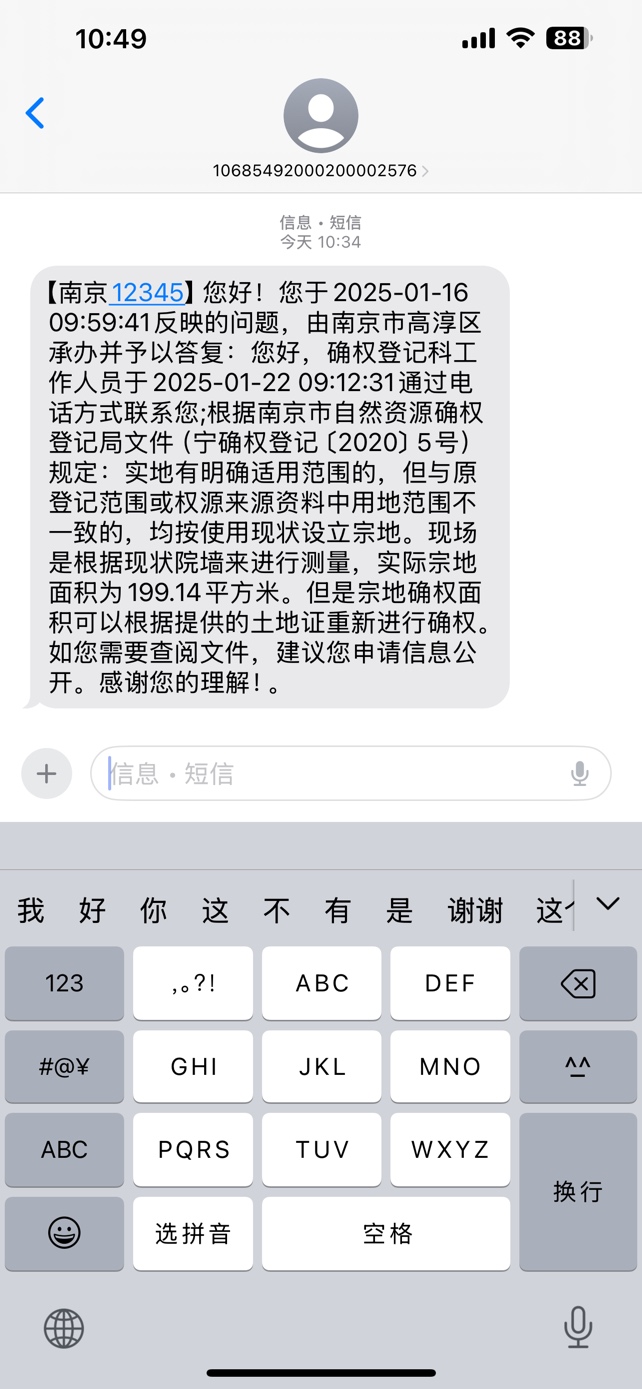
Task: Tap the JKL key
Action: pos(322,1067)
